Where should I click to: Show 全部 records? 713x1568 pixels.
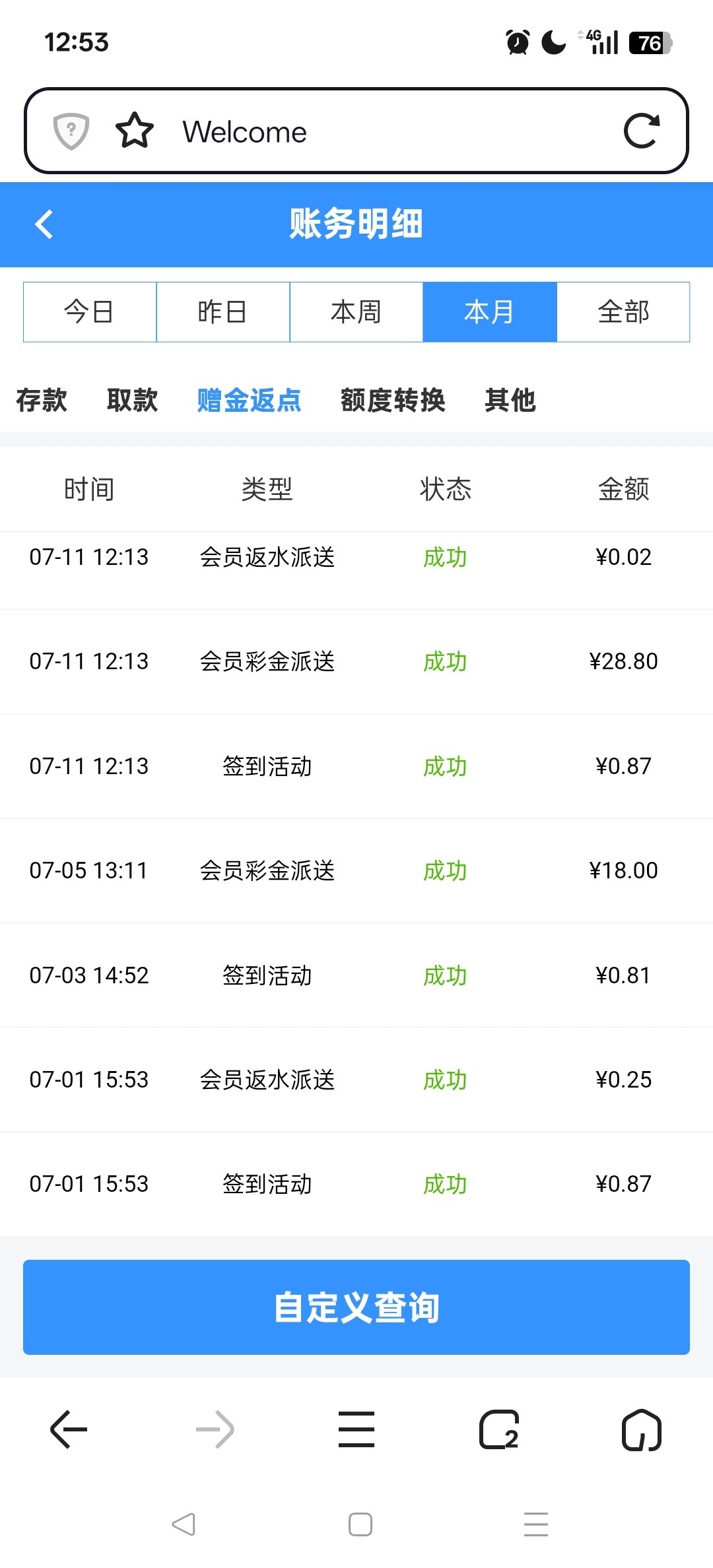pyautogui.click(x=623, y=312)
